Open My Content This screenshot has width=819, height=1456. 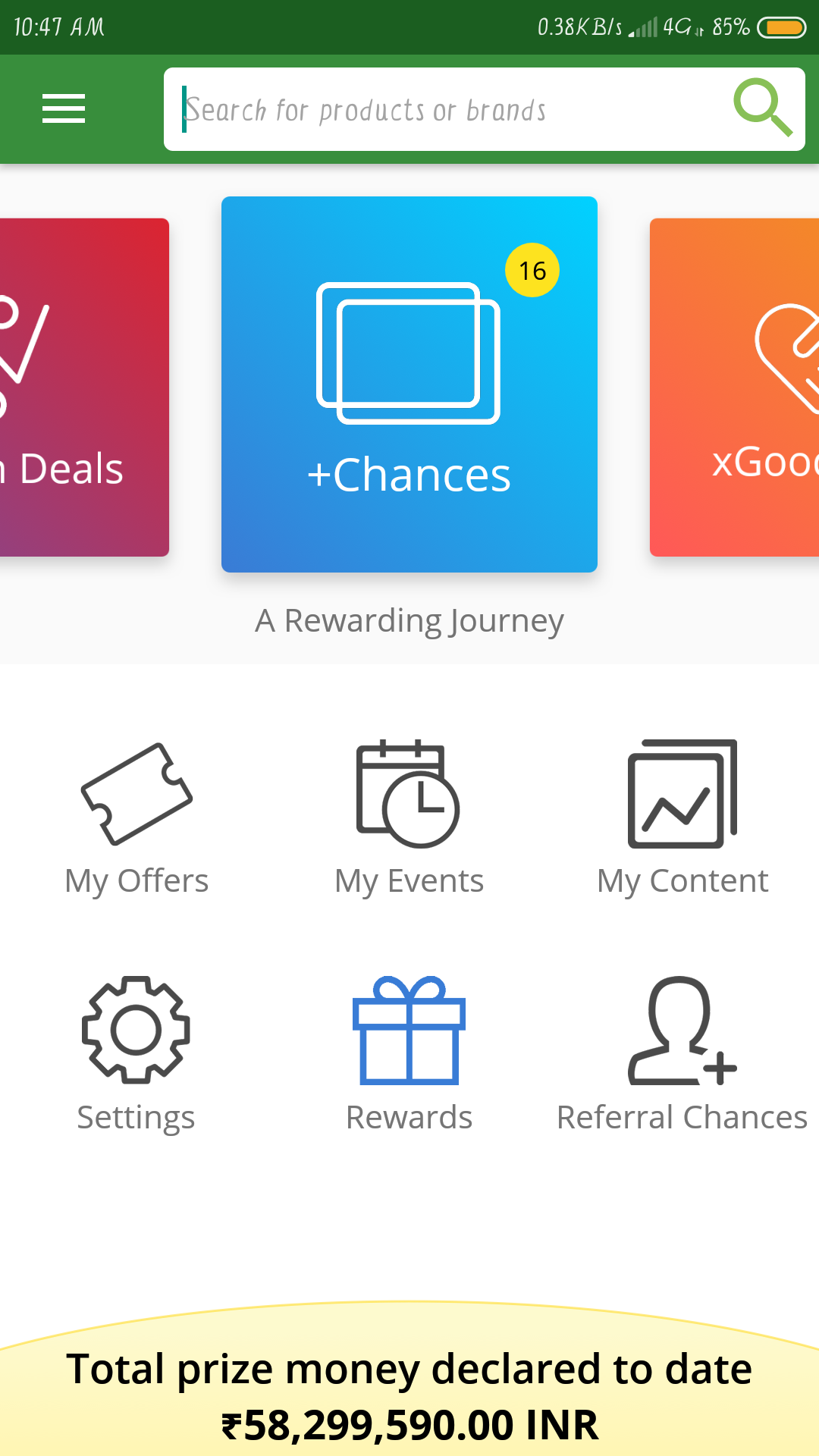click(x=682, y=819)
